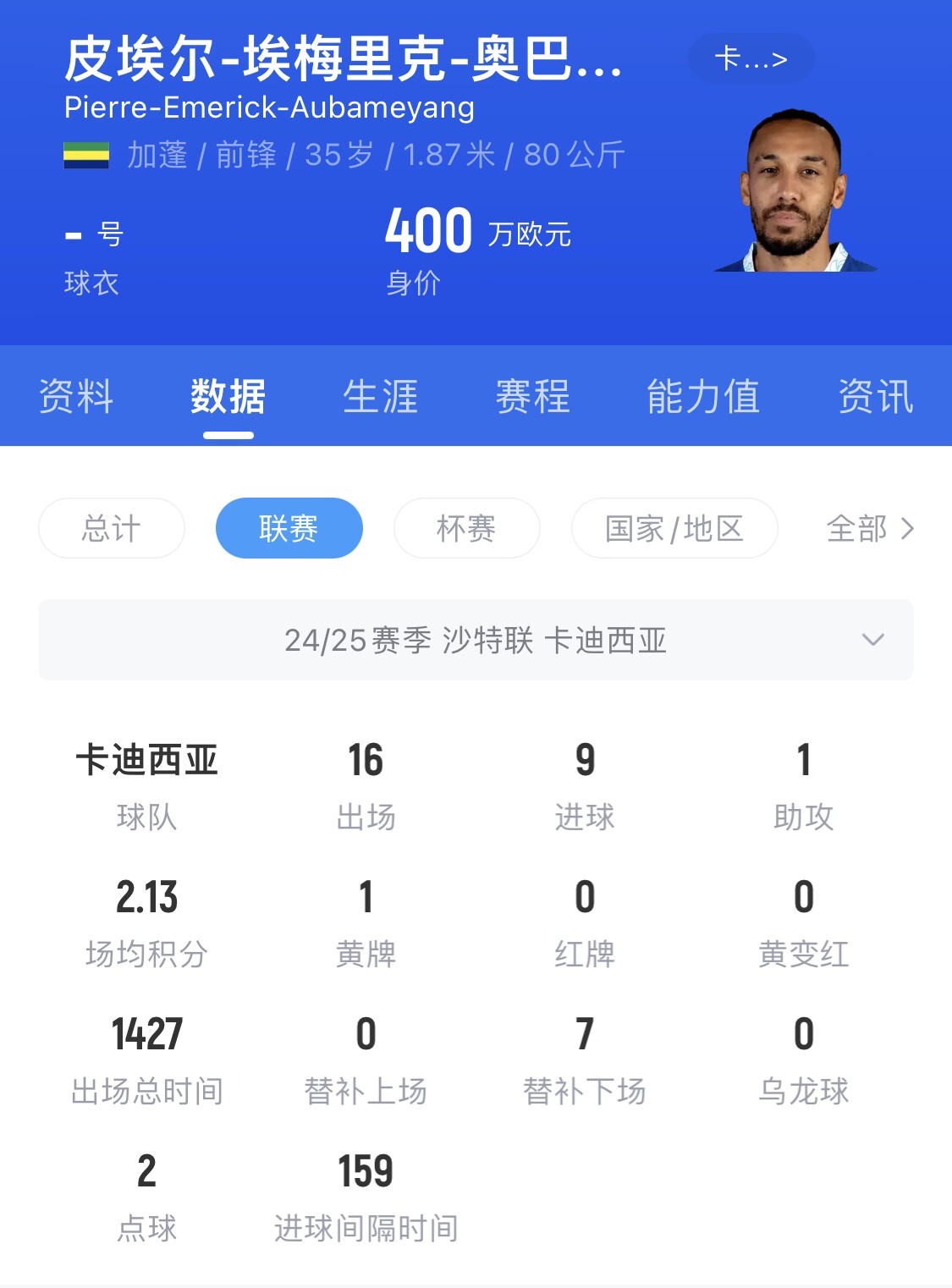Screen dimensions: 952x1288
Task: Select the 数据 tab
Action: click(x=228, y=396)
